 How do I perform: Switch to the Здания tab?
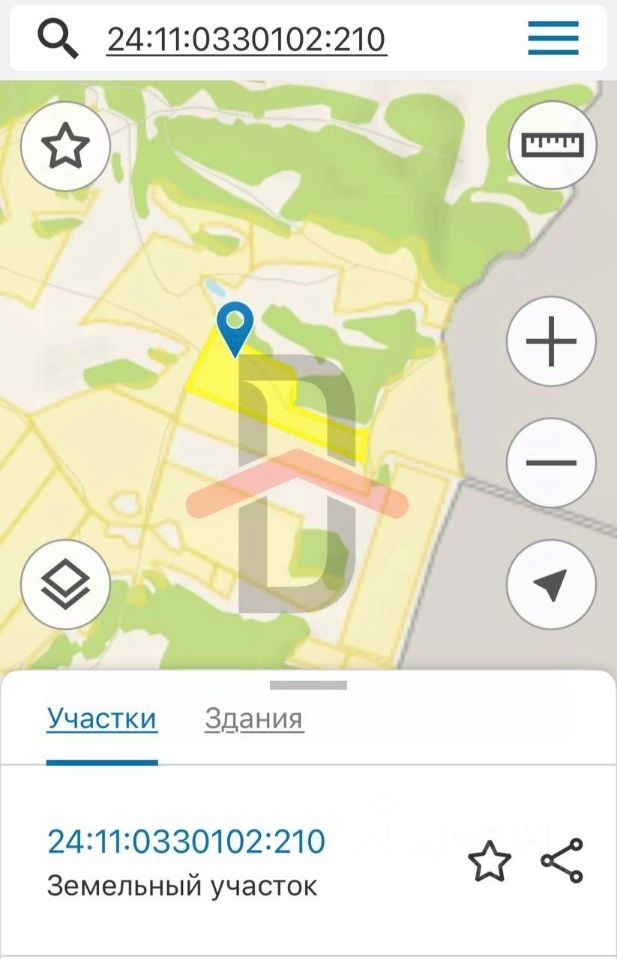click(x=254, y=718)
